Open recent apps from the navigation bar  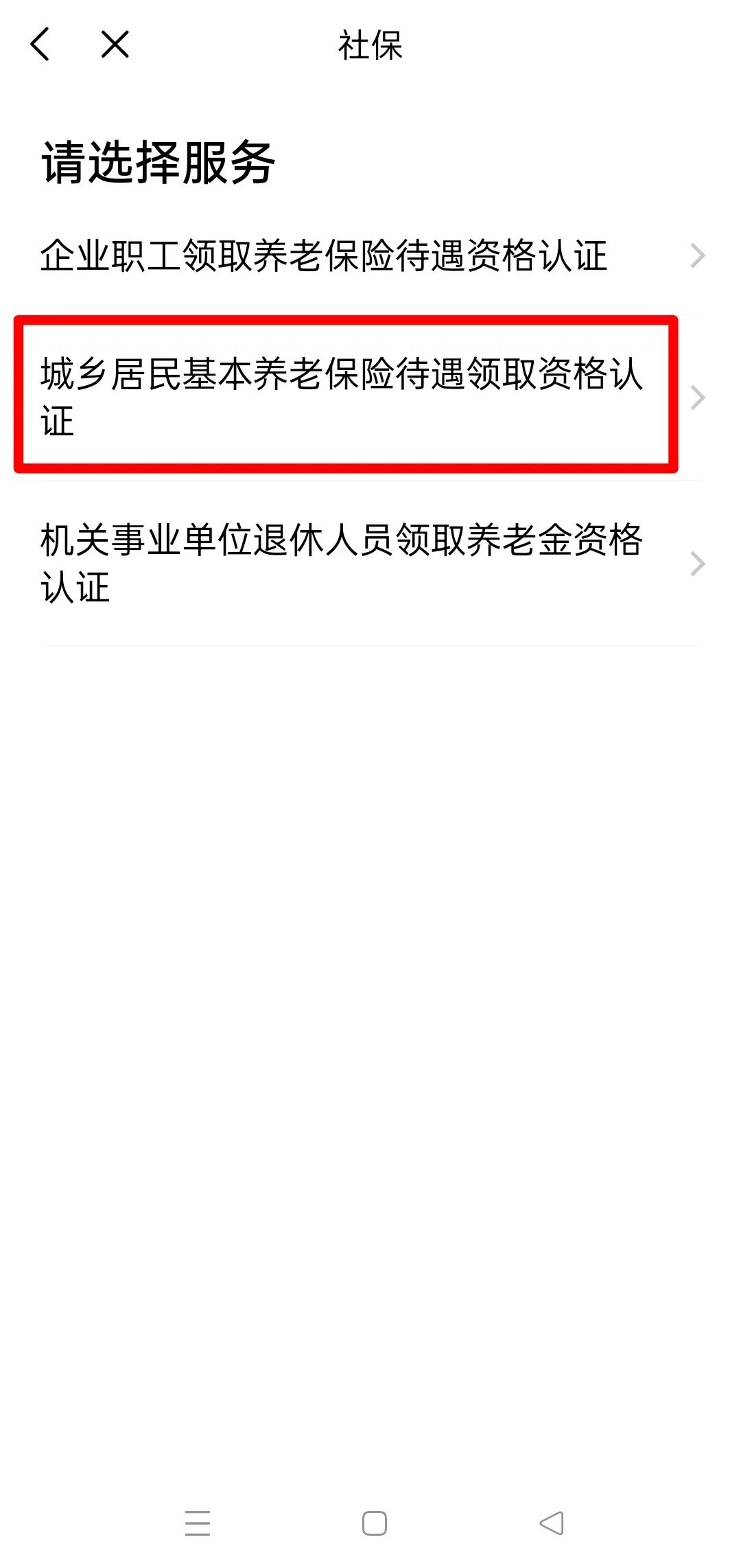[198, 1523]
